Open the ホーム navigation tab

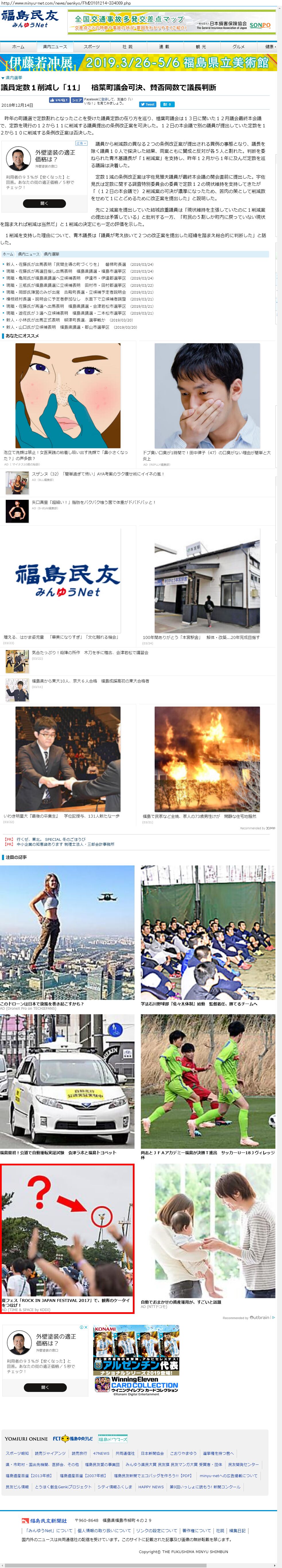point(18,46)
